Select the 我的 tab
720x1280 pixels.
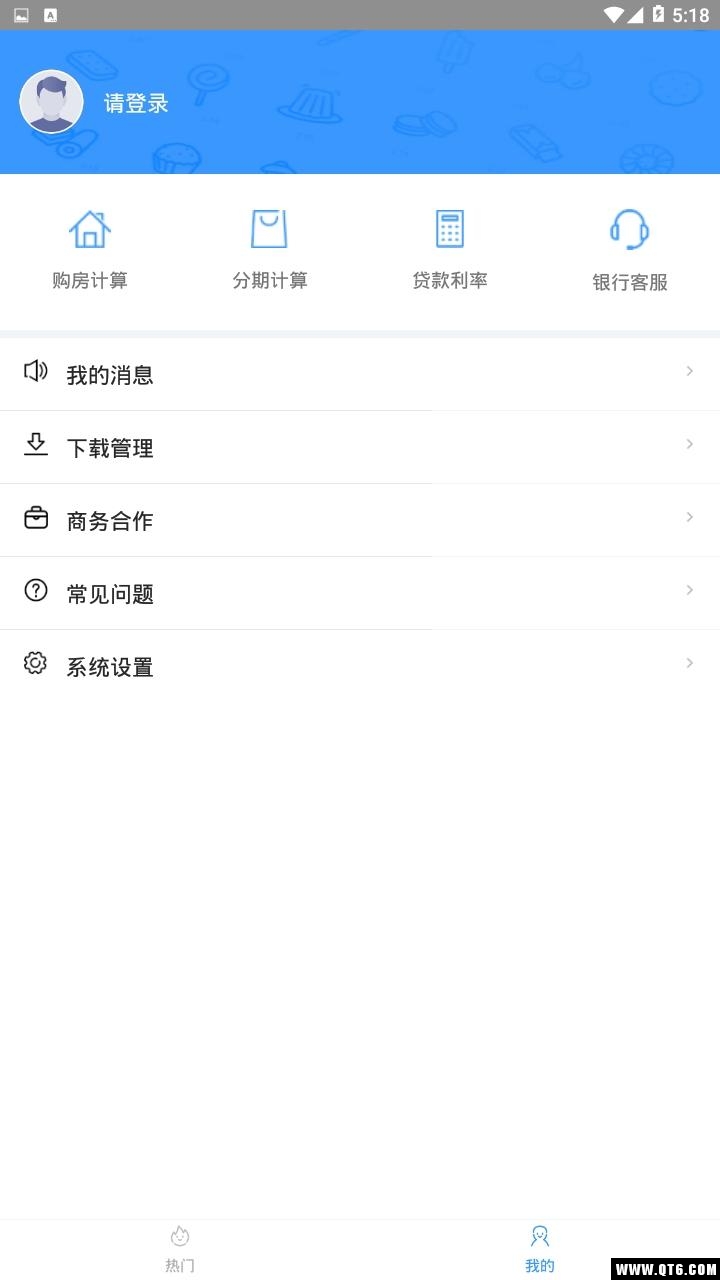click(x=540, y=1250)
